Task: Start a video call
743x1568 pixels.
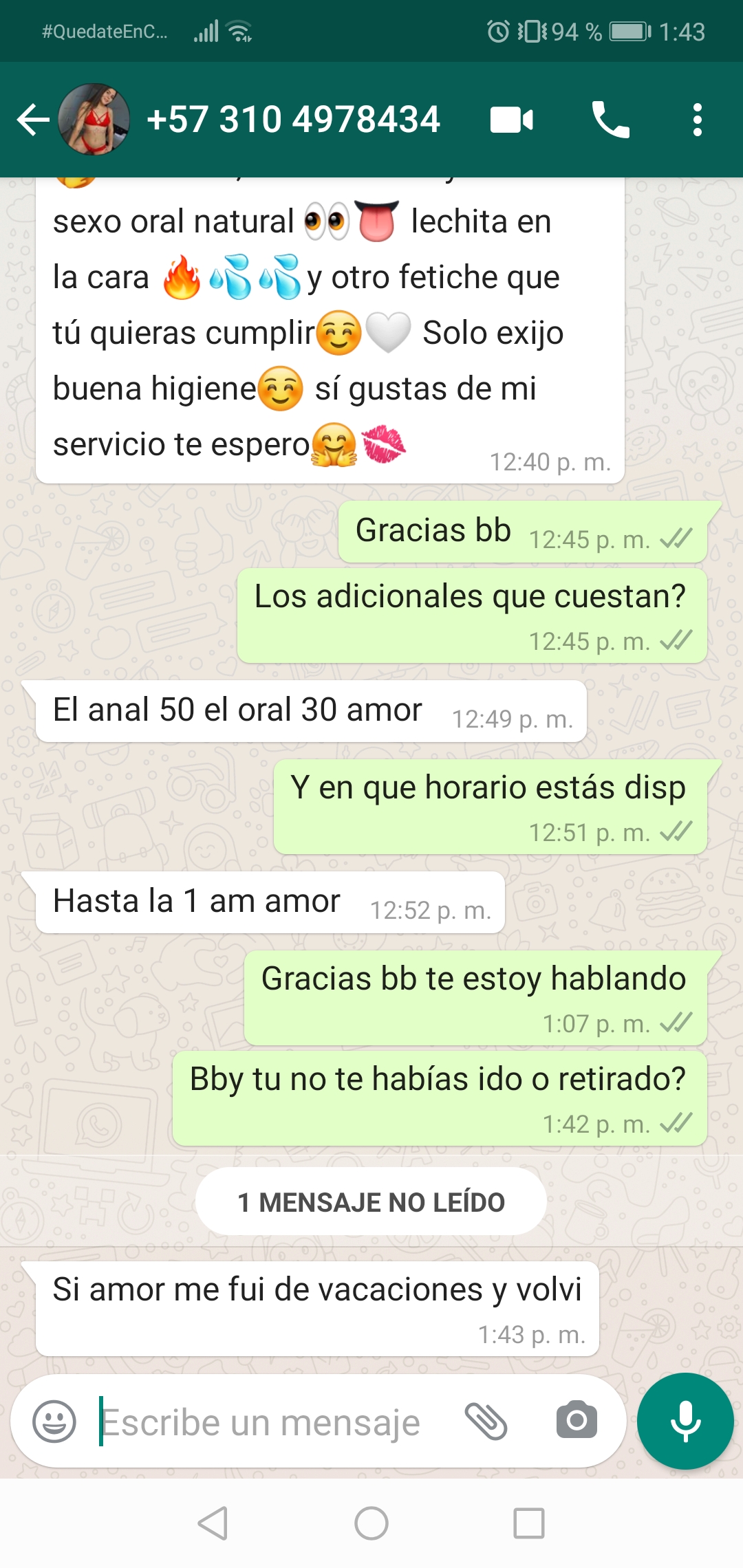Action: 511,120
